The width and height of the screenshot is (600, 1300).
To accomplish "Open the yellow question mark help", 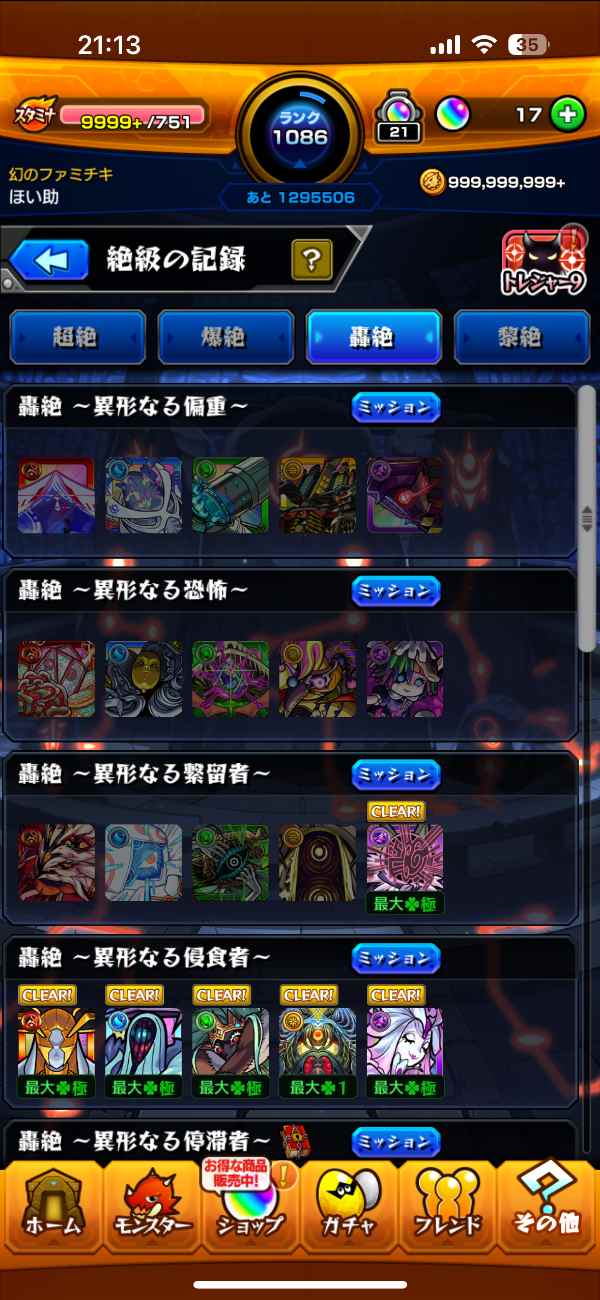I will click(311, 260).
